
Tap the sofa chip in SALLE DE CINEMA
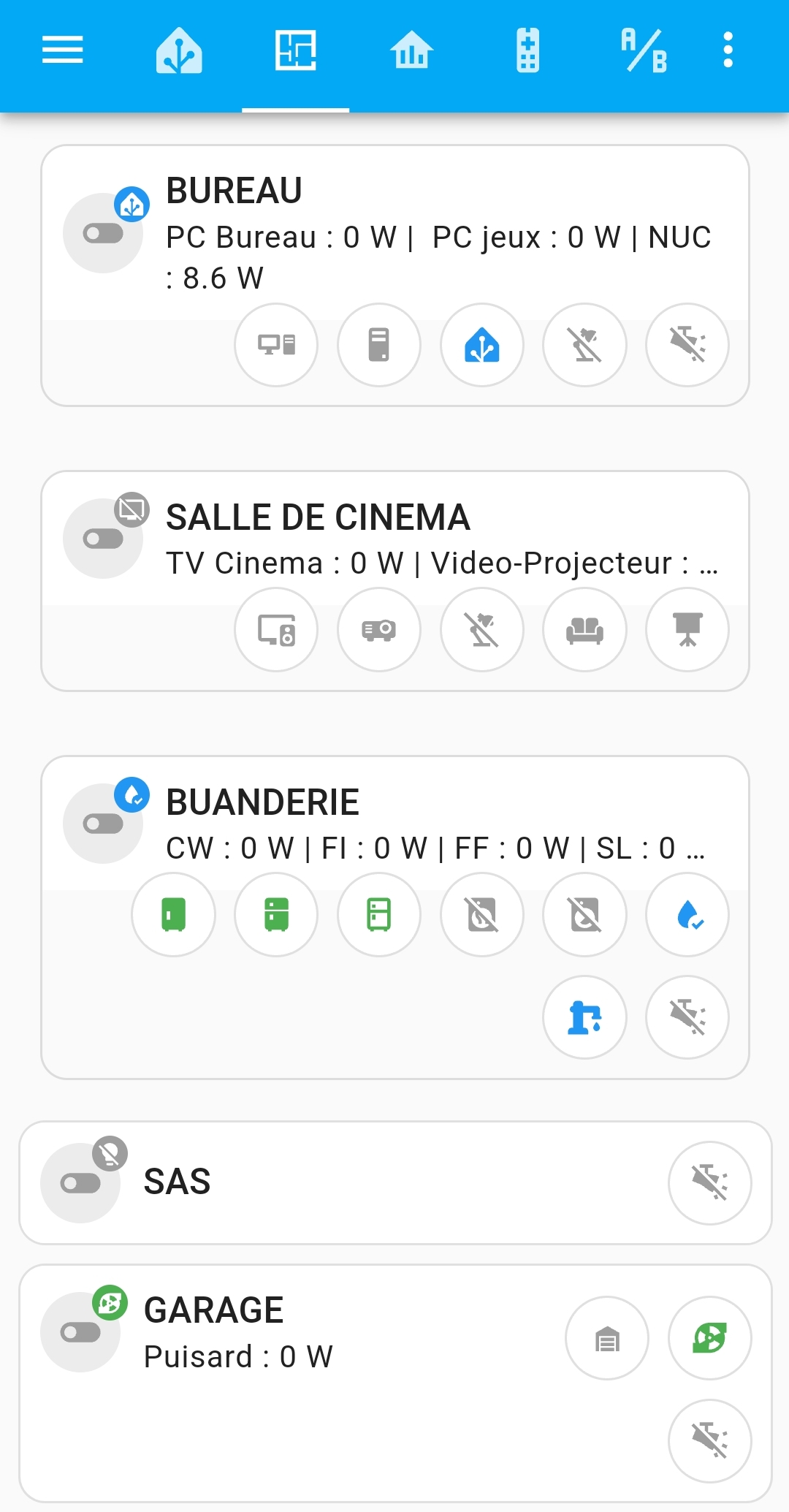point(585,629)
